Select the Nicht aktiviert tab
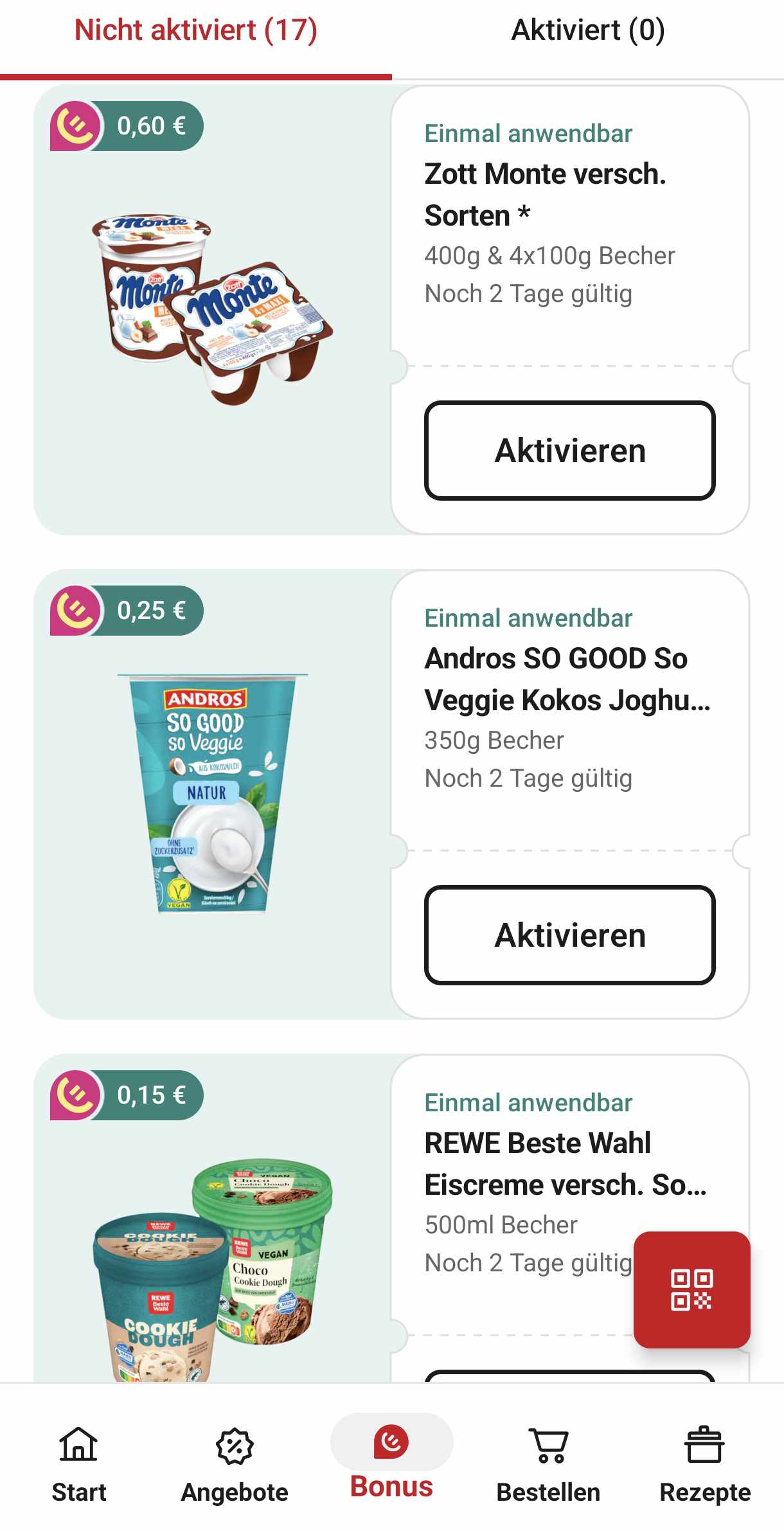784x1531 pixels. pyautogui.click(x=195, y=31)
